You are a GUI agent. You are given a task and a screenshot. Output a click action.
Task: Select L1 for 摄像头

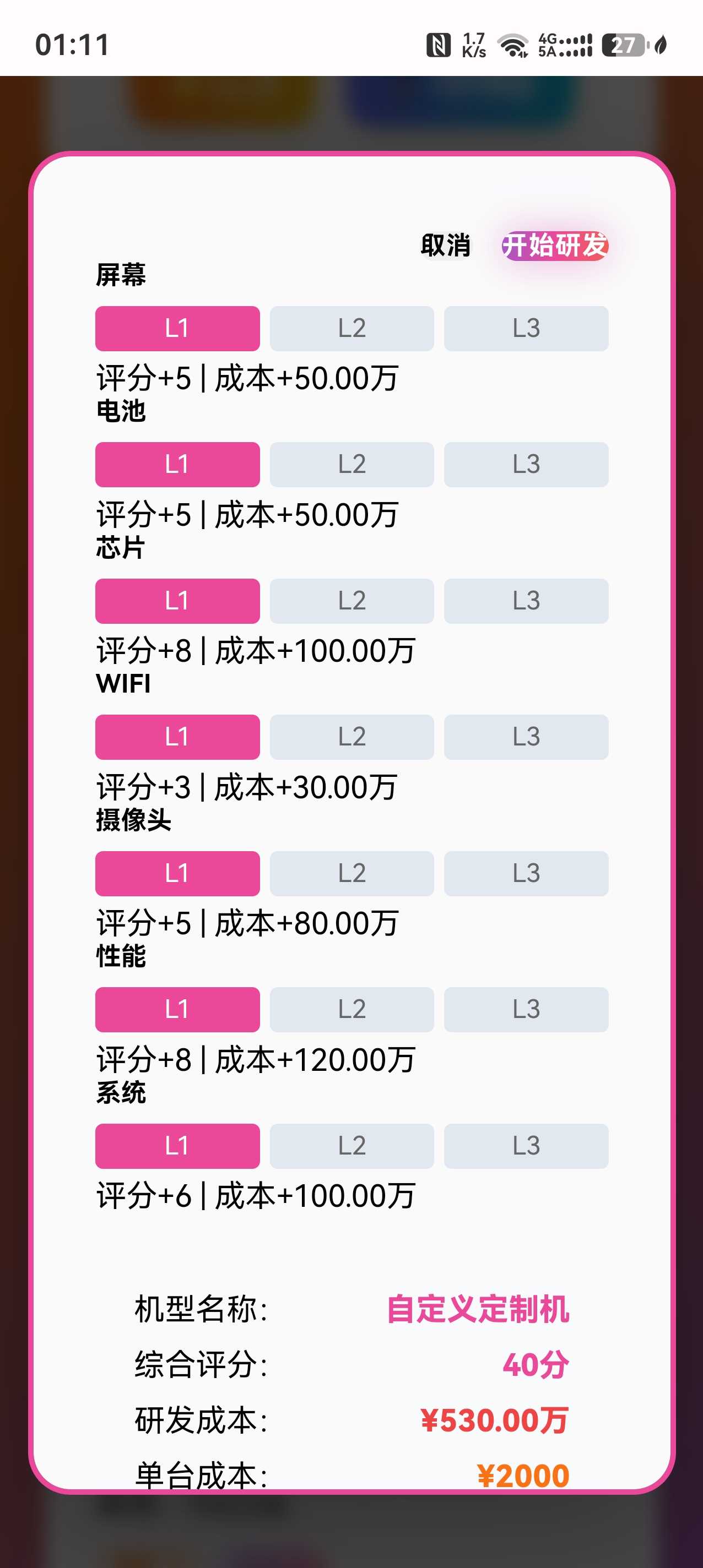177,874
